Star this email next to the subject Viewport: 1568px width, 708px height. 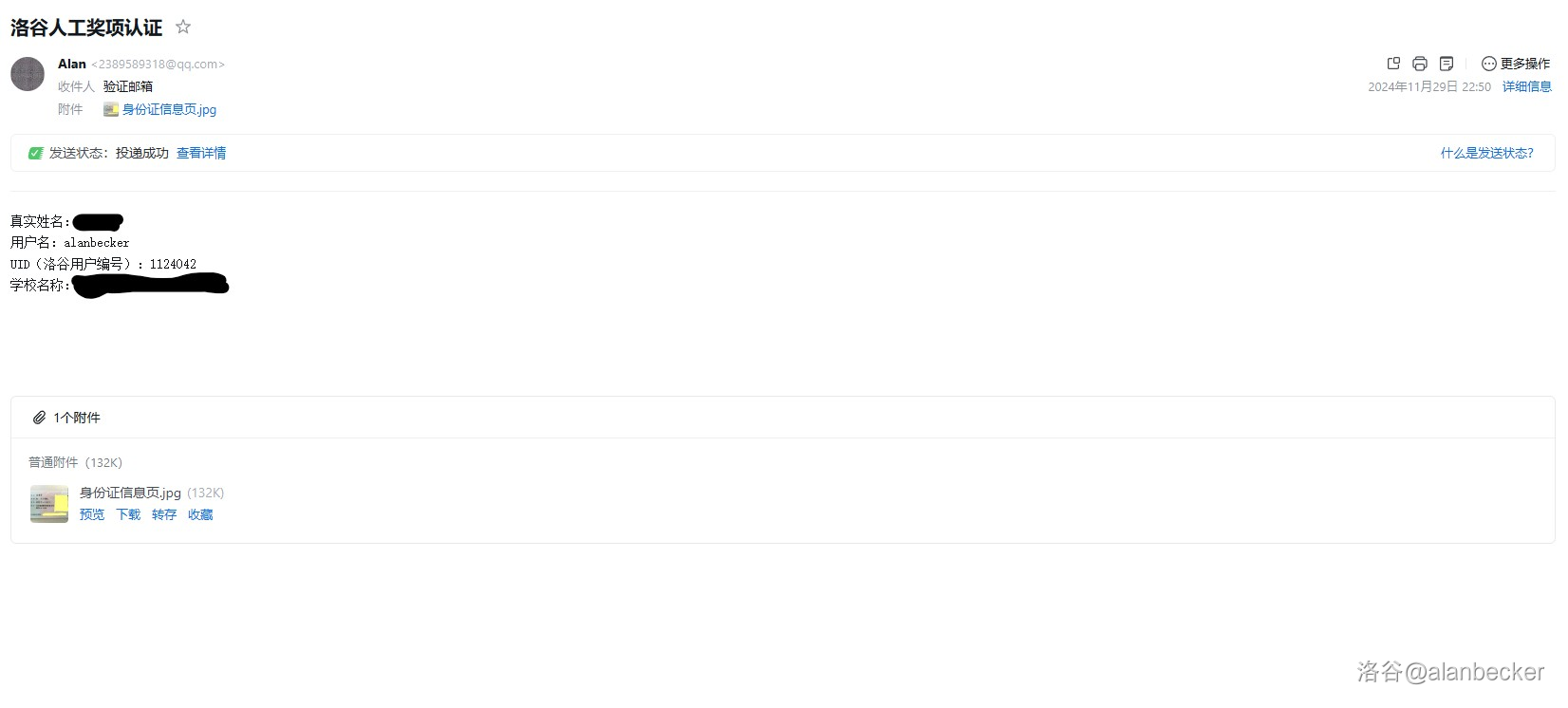pos(183,28)
